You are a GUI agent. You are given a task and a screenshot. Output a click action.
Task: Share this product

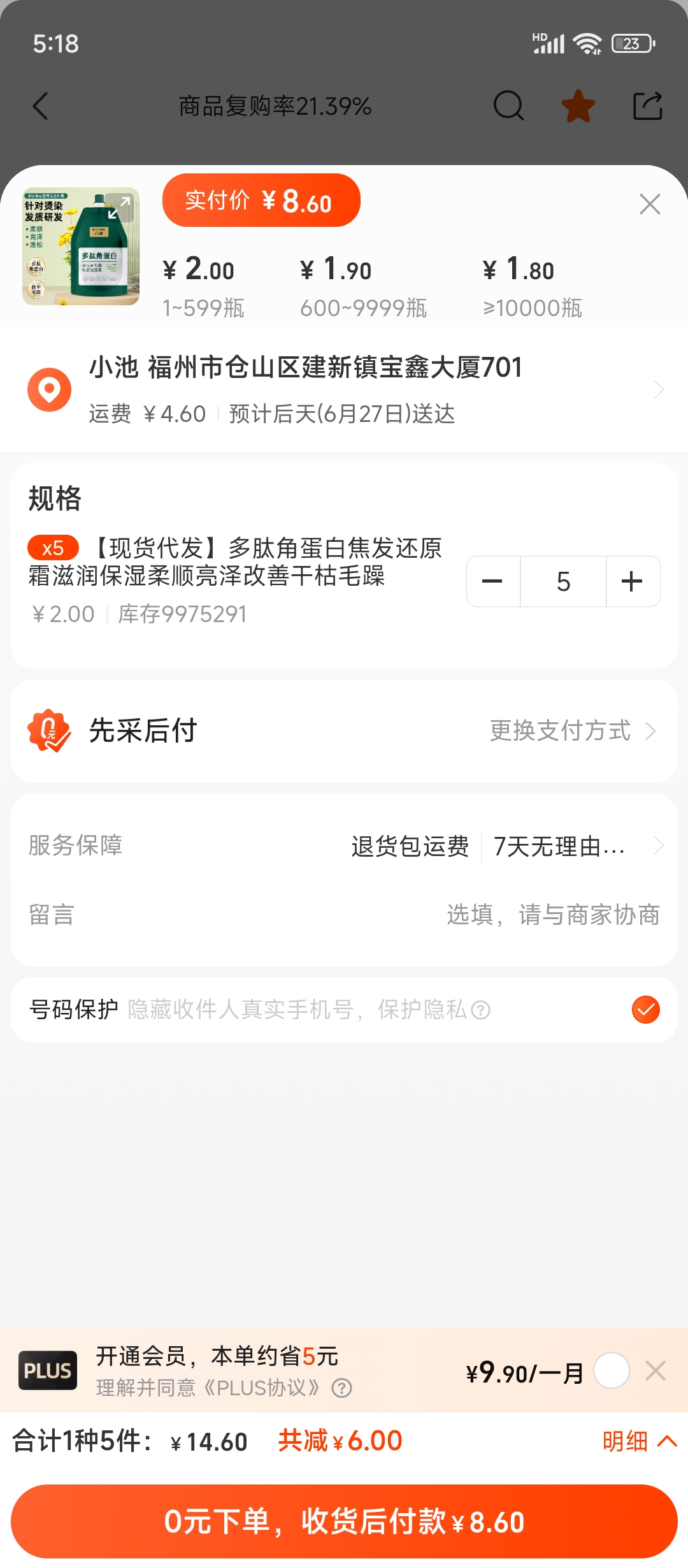point(647,106)
